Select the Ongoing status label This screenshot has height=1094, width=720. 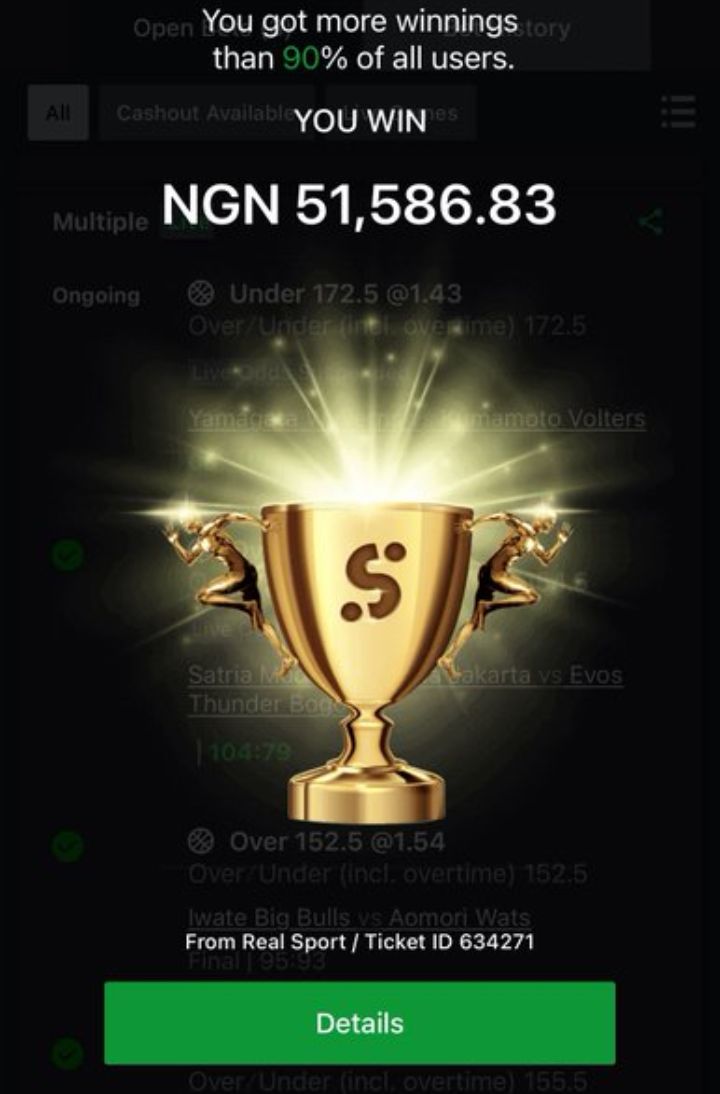(97, 296)
